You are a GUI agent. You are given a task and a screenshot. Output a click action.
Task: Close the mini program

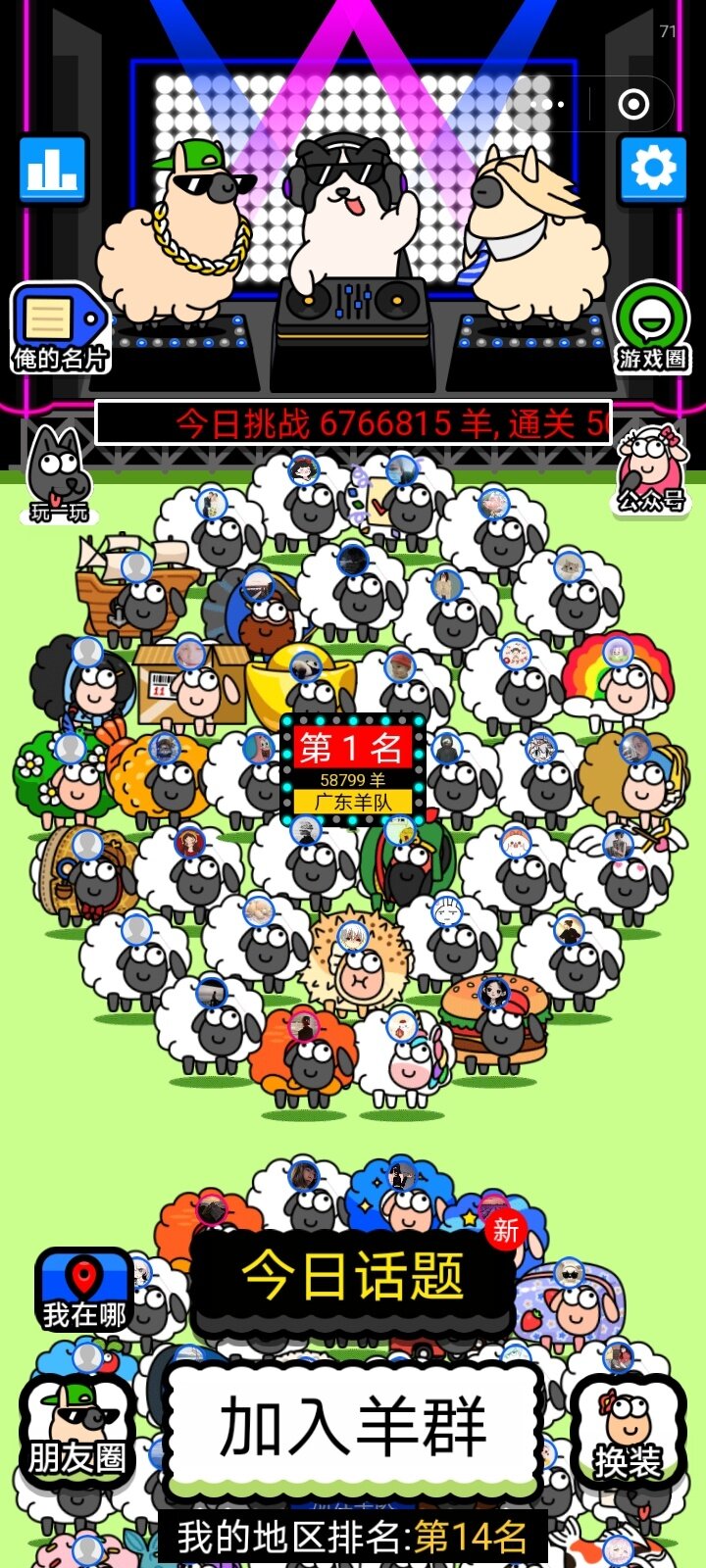[x=634, y=104]
